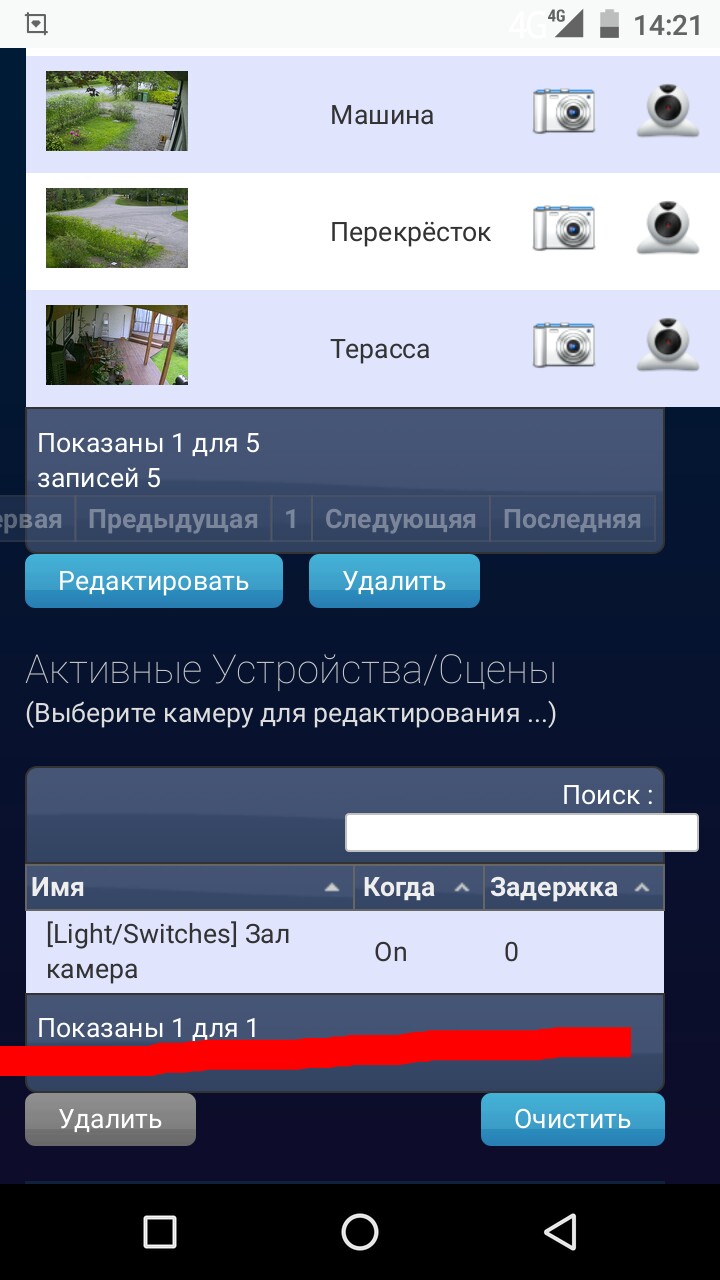Image resolution: width=720 pixels, height=1280 pixels.
Task: Go to the Предыдущая page
Action: coord(172,519)
